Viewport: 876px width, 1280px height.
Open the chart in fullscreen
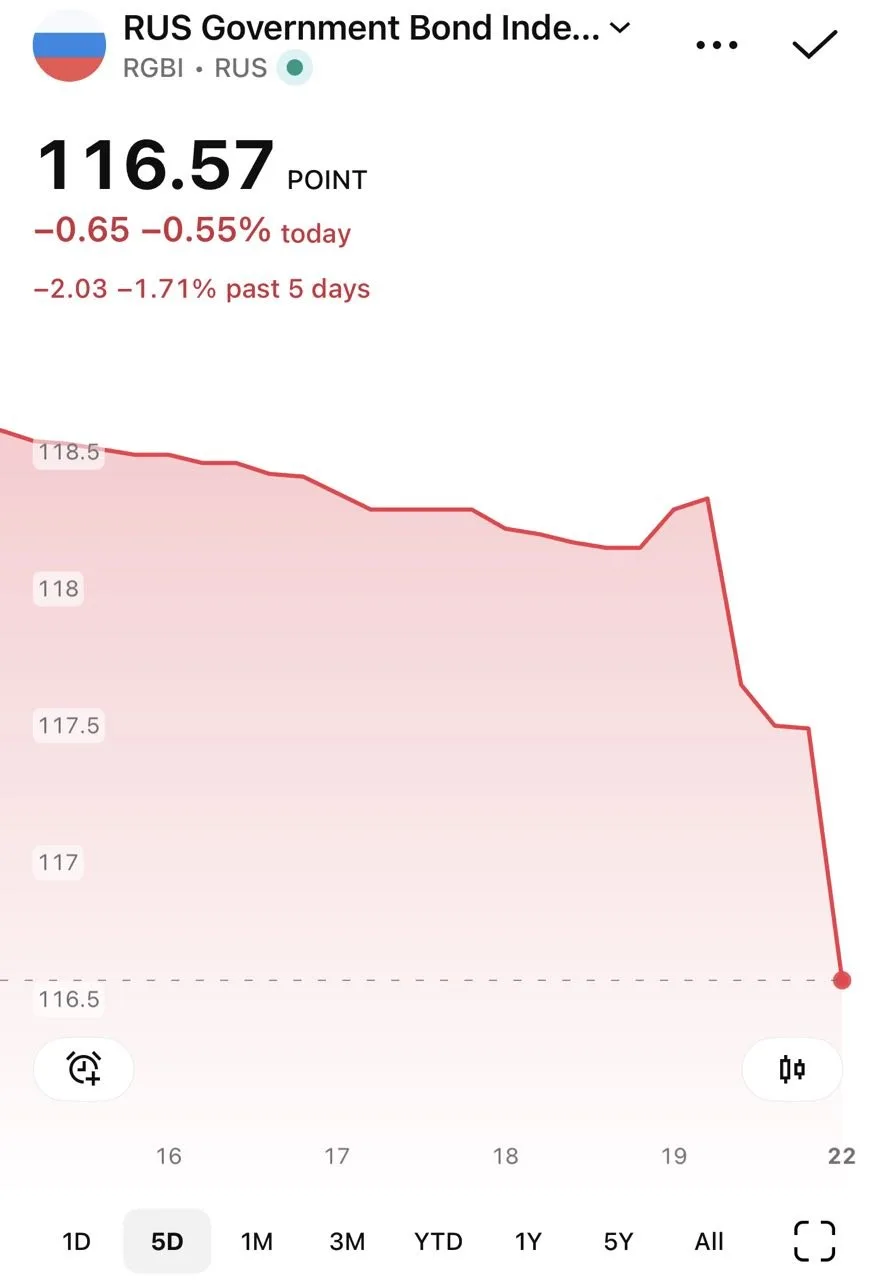click(814, 1241)
